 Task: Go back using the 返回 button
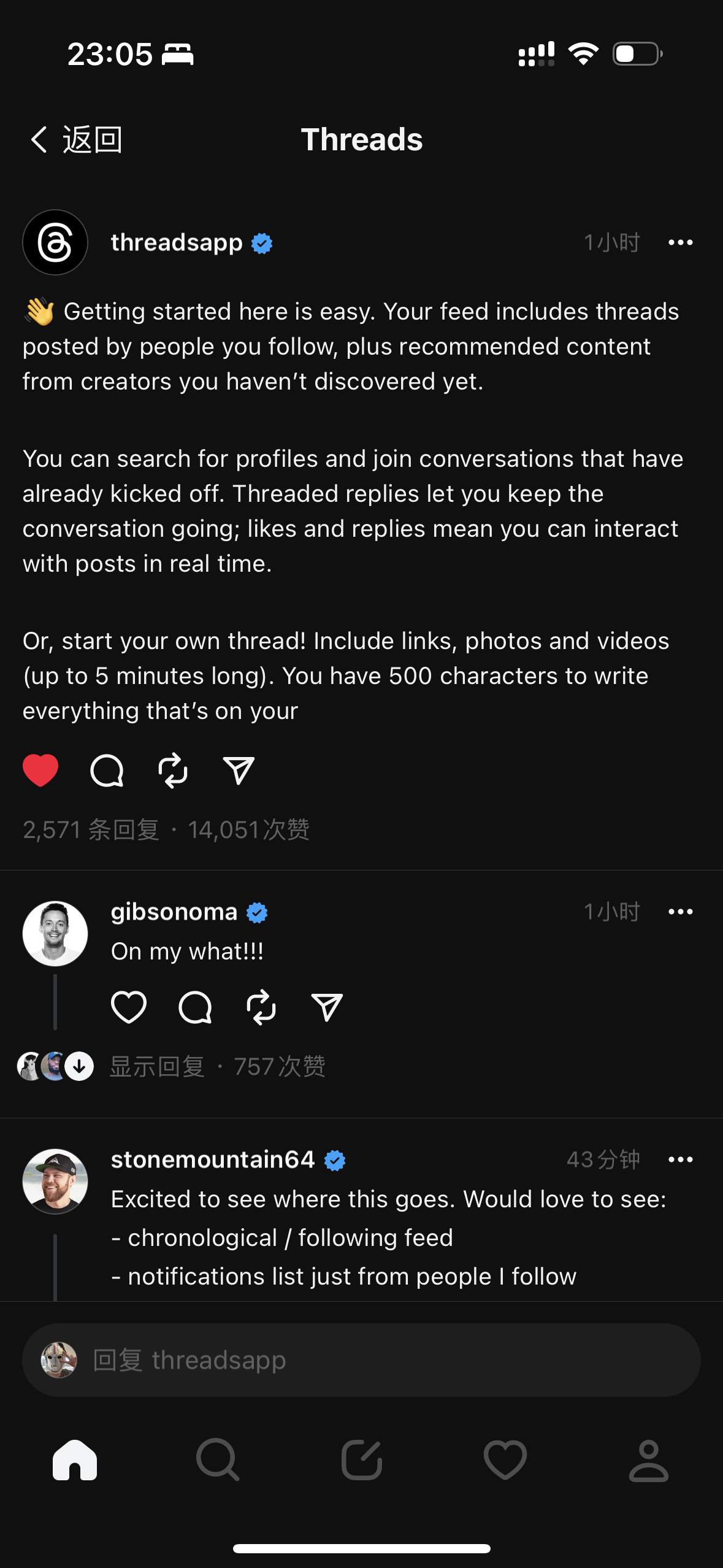coord(76,140)
